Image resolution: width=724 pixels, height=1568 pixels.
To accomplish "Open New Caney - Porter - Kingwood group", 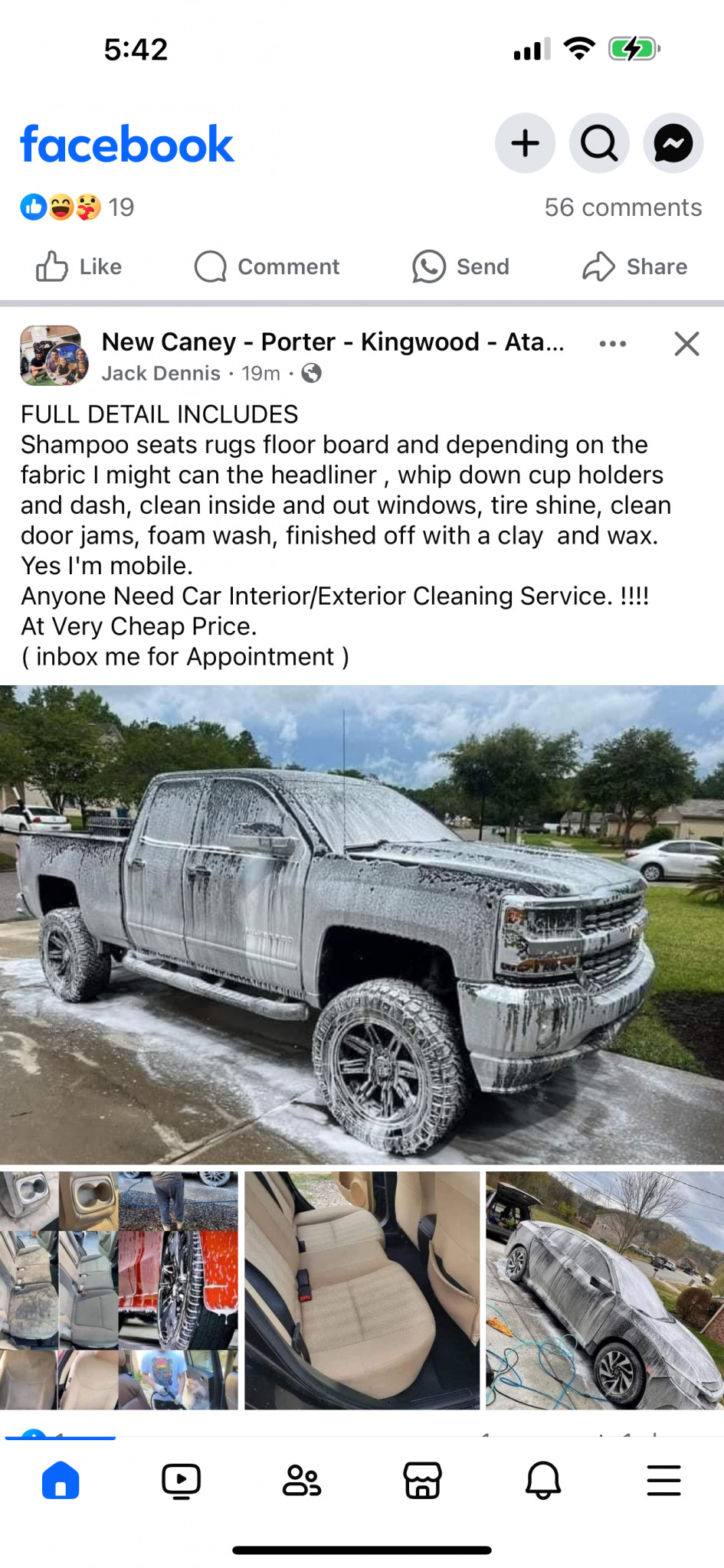I will tap(333, 341).
